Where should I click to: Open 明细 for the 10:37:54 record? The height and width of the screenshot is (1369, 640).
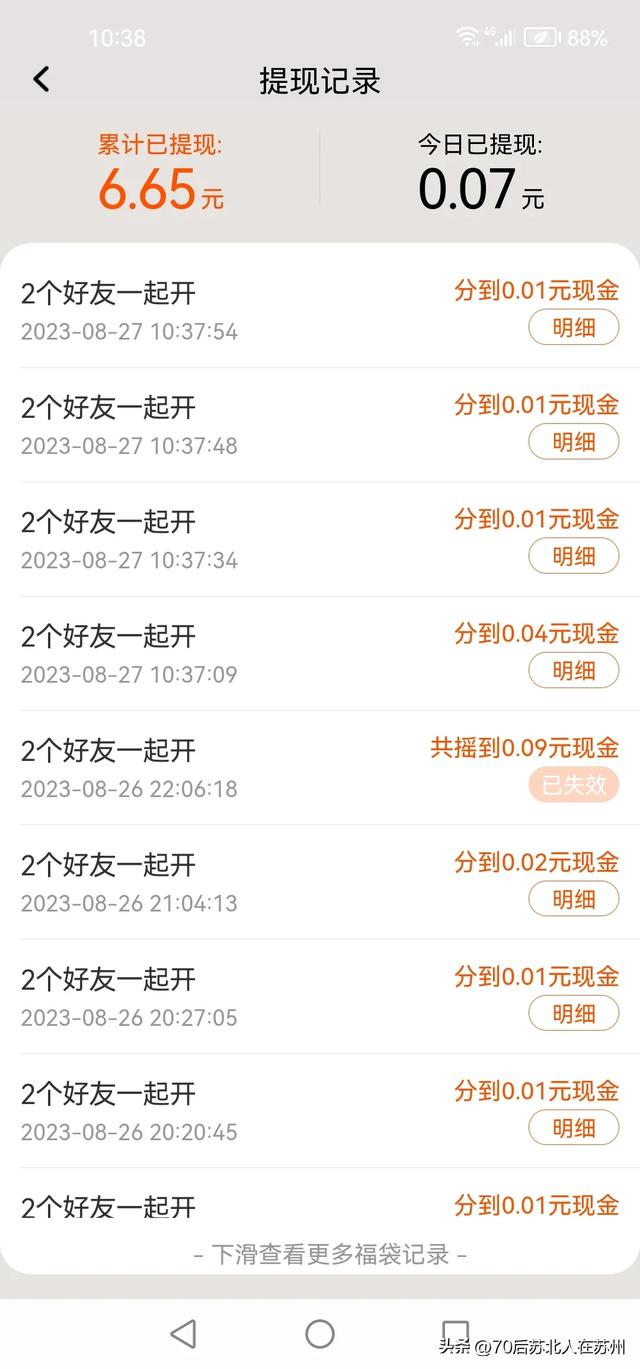[x=574, y=328]
